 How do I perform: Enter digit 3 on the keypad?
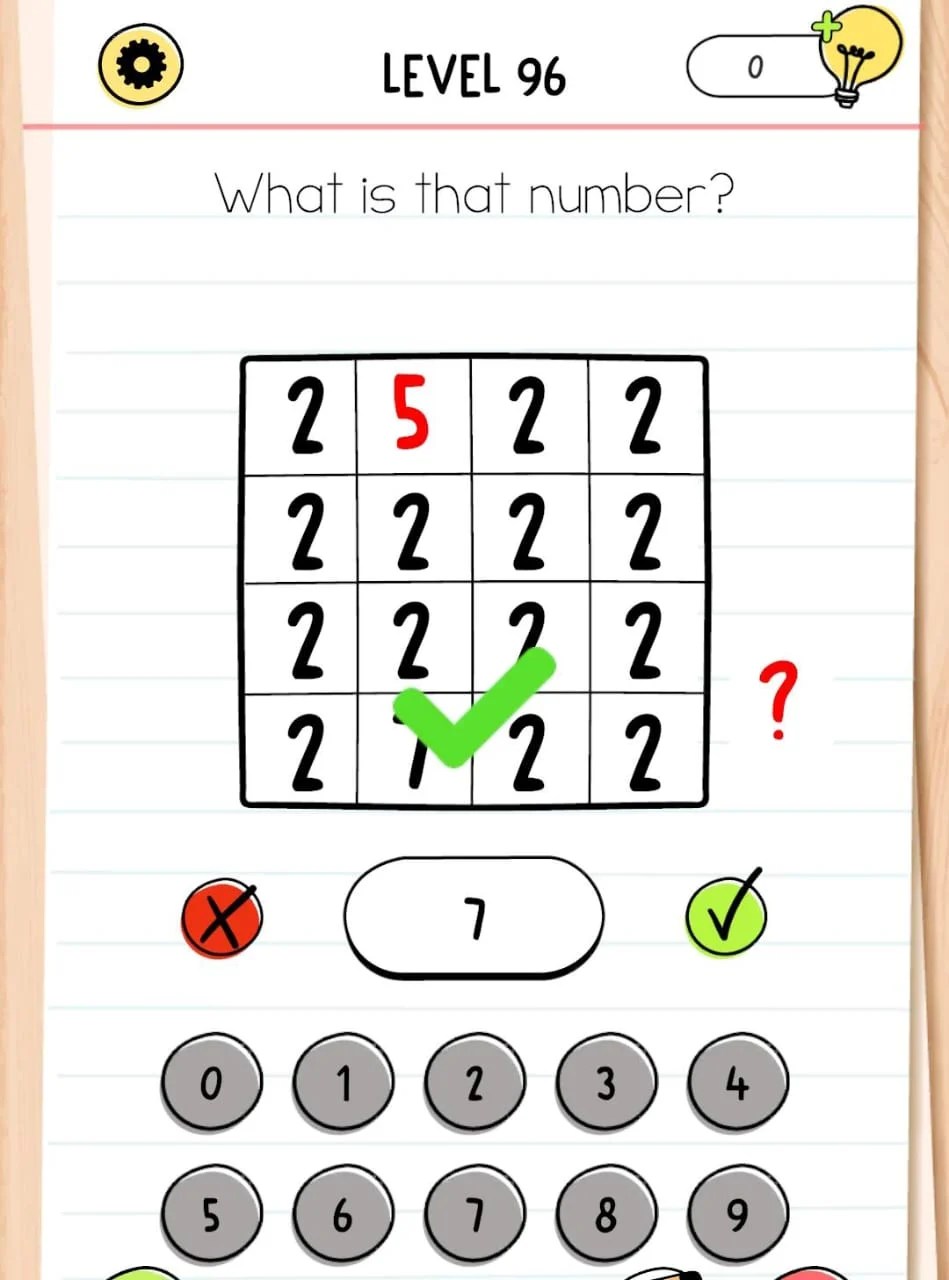coord(606,1084)
